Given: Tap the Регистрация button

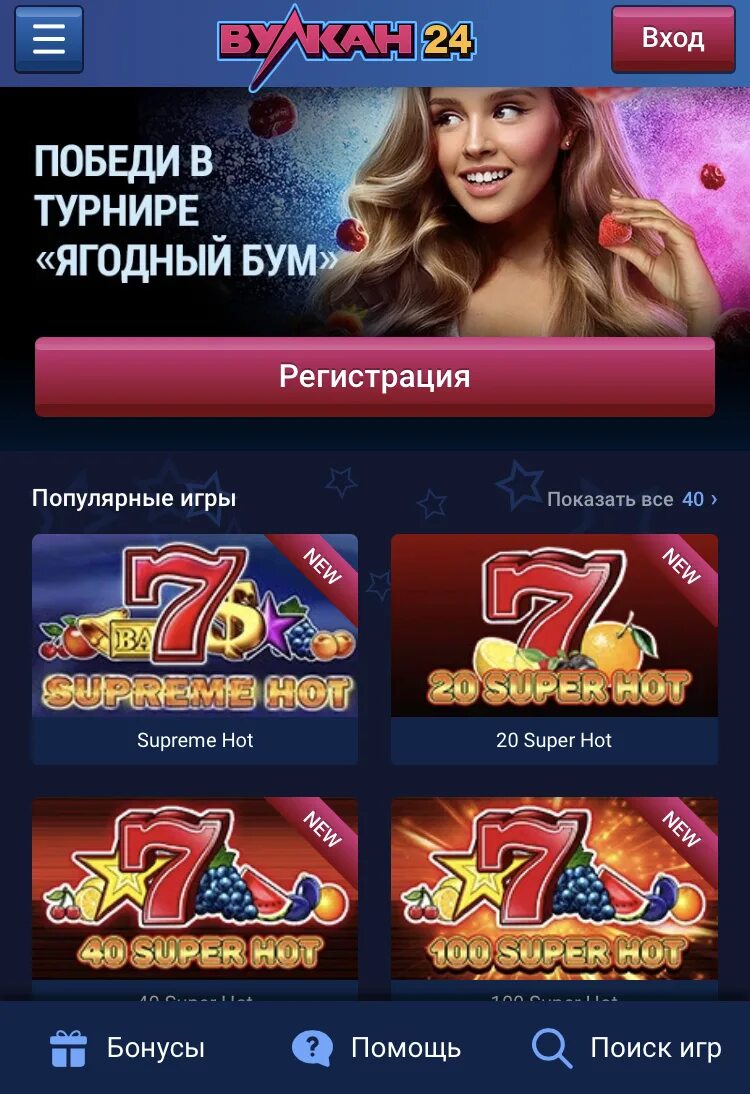Looking at the screenshot, I should pos(374,377).
